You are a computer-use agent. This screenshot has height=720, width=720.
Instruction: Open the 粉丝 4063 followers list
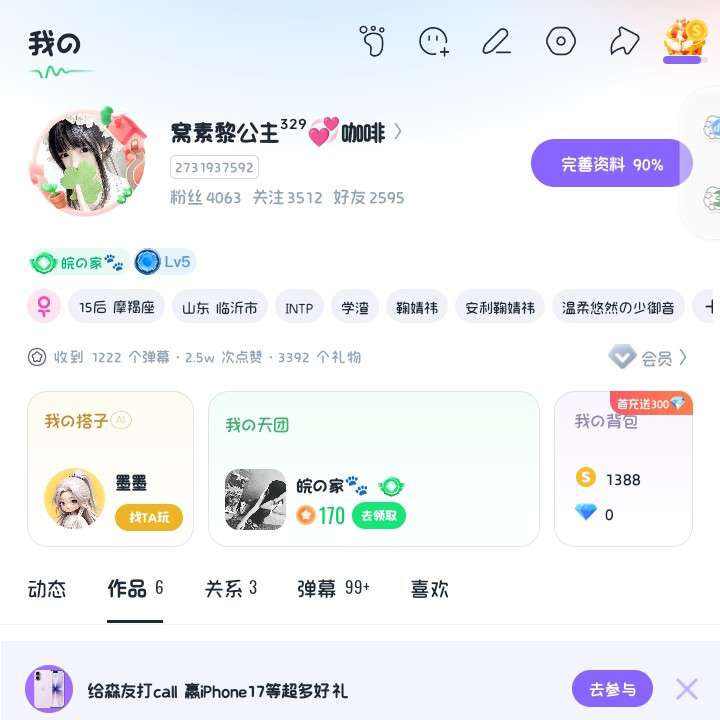click(206, 198)
